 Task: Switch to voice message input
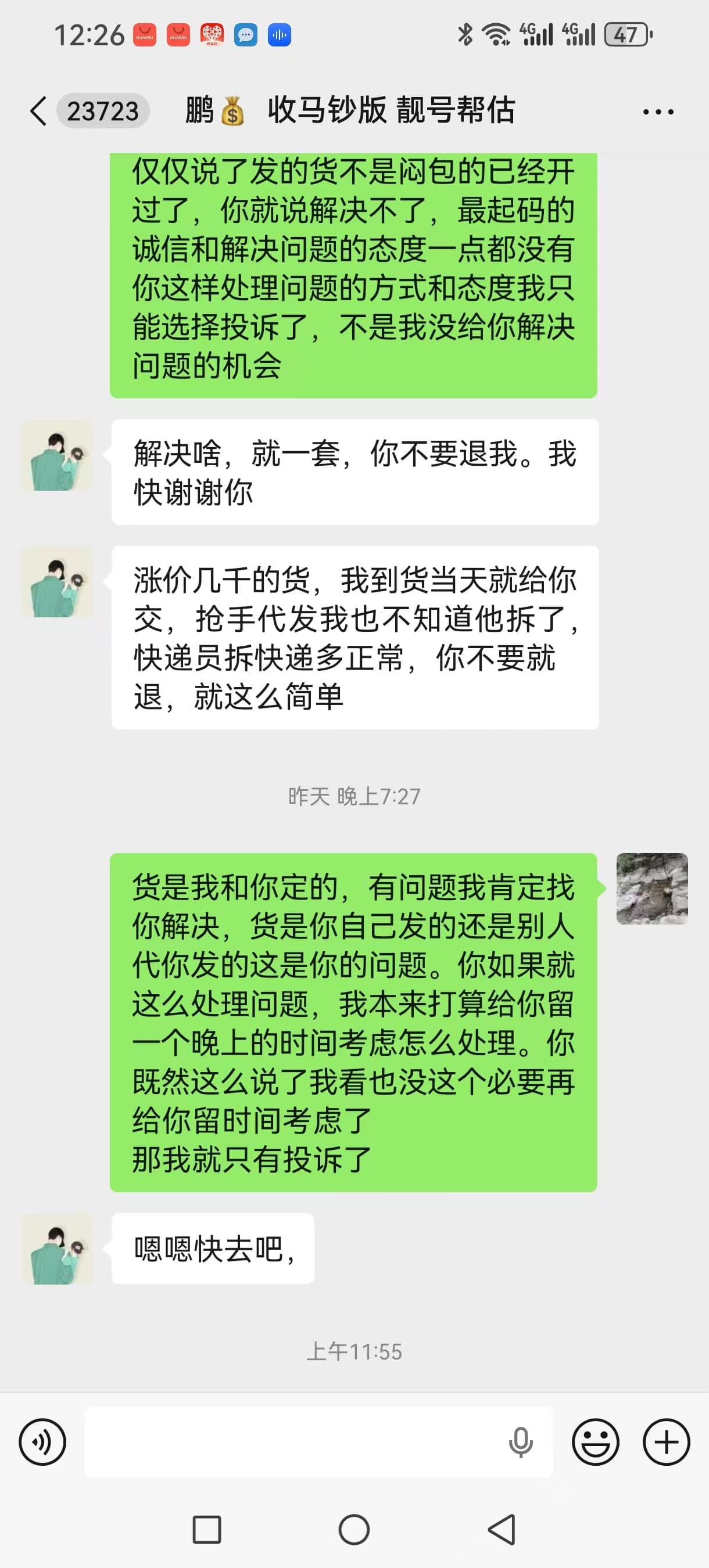[x=42, y=1441]
